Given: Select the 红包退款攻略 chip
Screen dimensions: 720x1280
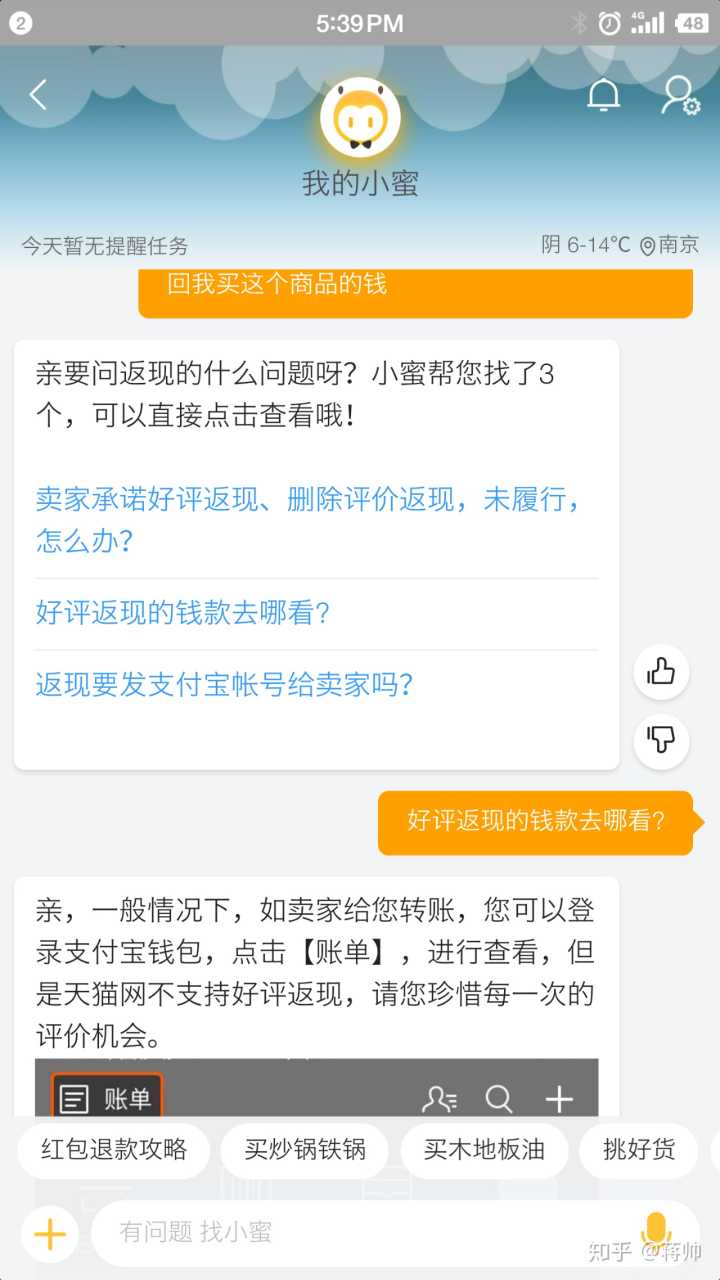Looking at the screenshot, I should click(x=113, y=1150).
